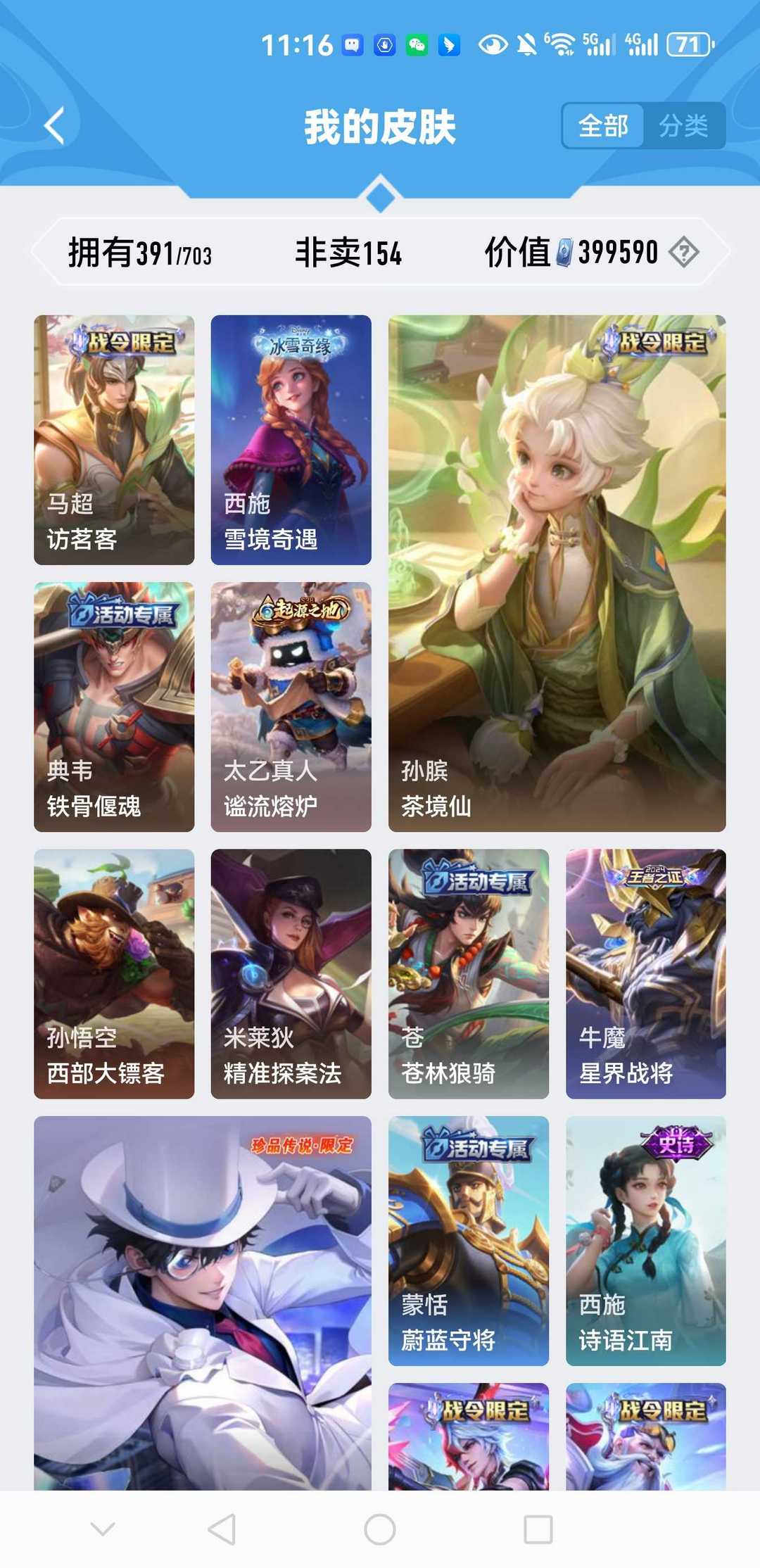Open the 太乙真人 滥流熔炉 skin card

(x=291, y=707)
